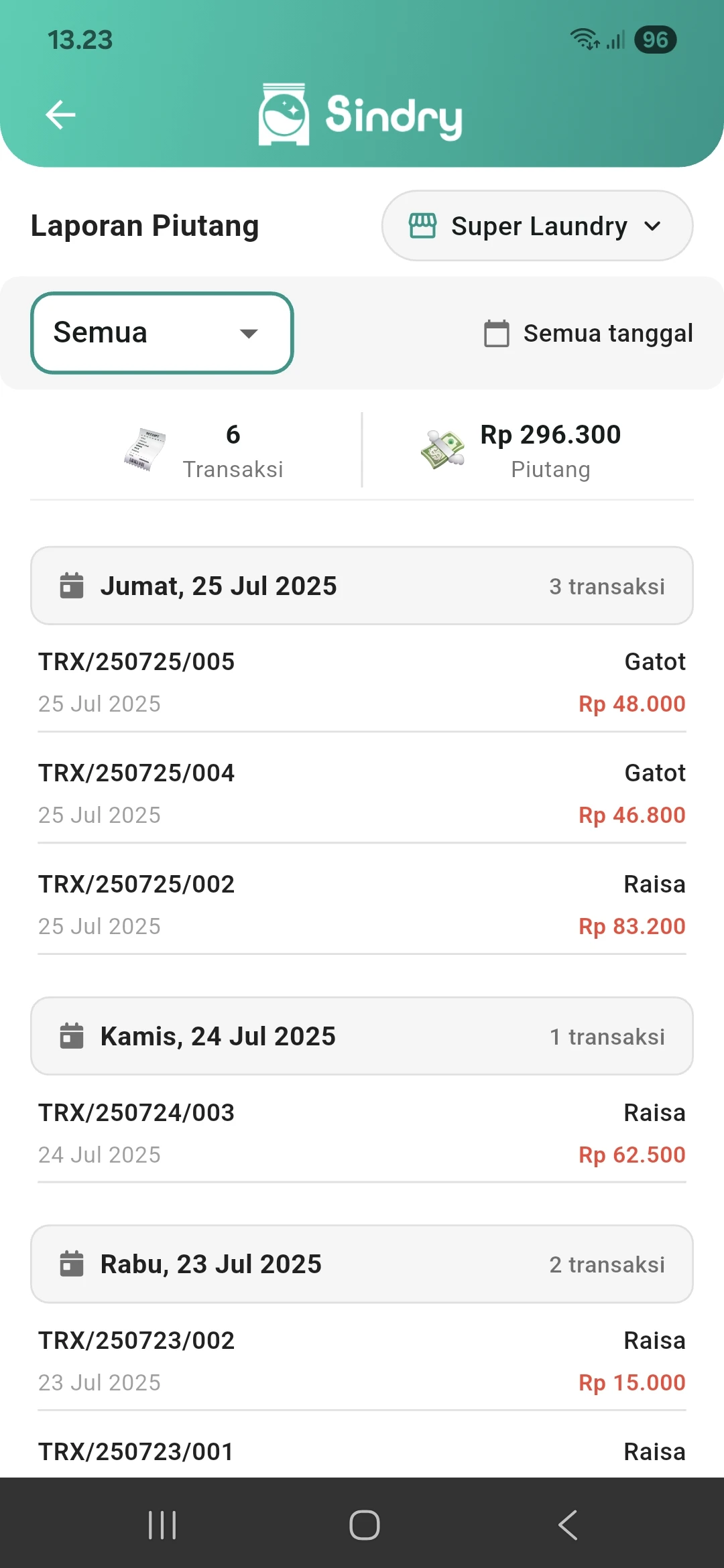Open the Super Laundry outlet dropdown

coord(537,226)
